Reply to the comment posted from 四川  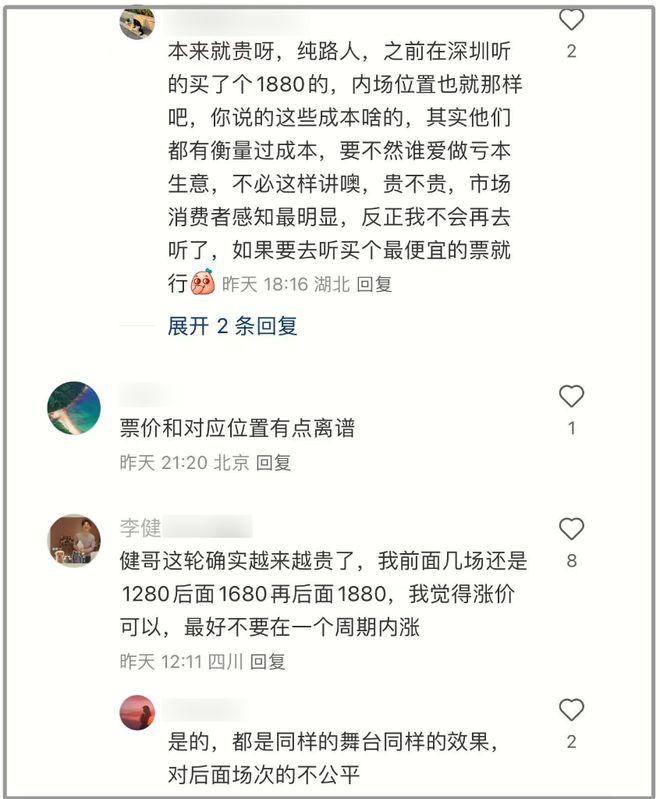(267, 661)
